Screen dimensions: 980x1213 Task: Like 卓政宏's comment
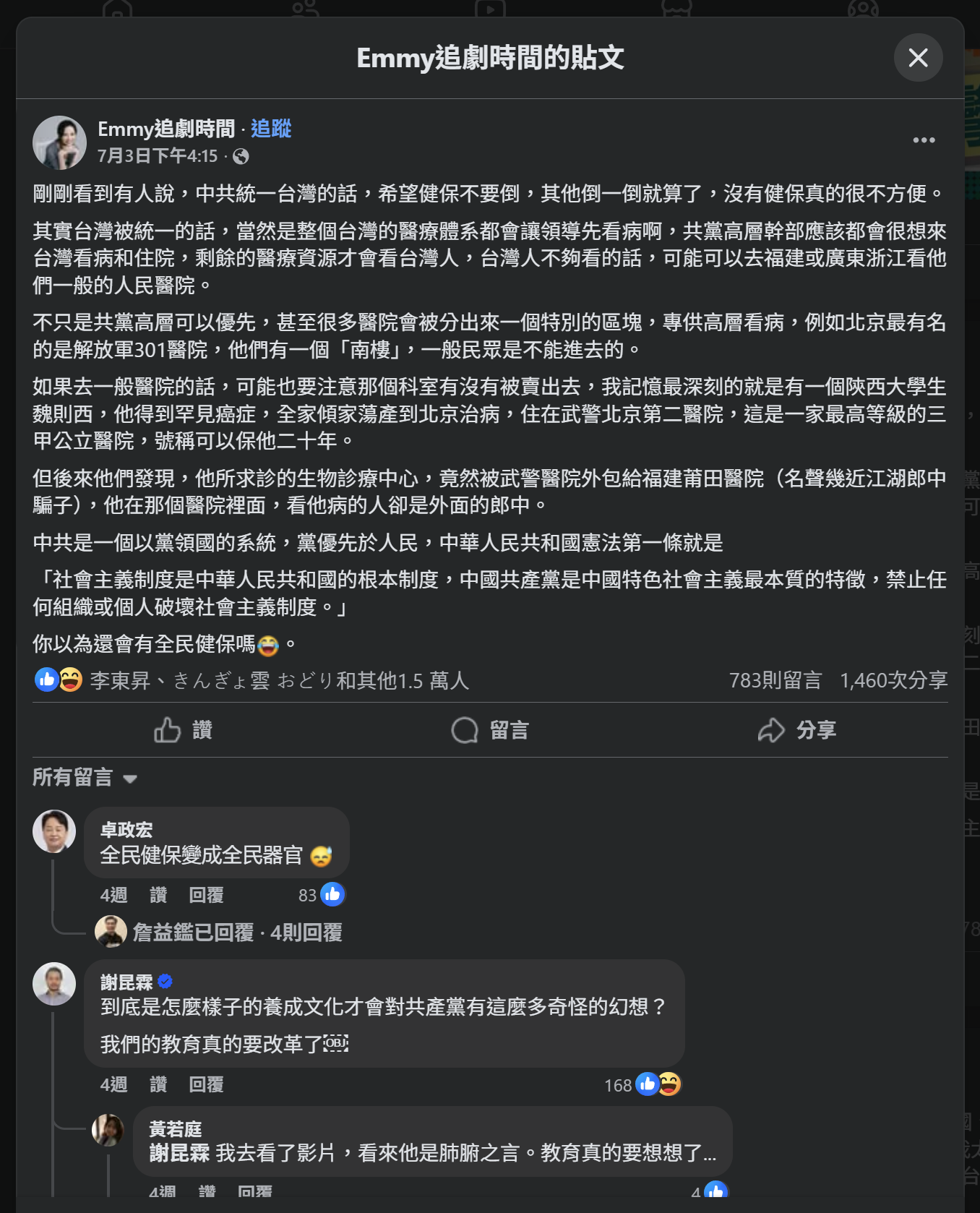tap(158, 895)
